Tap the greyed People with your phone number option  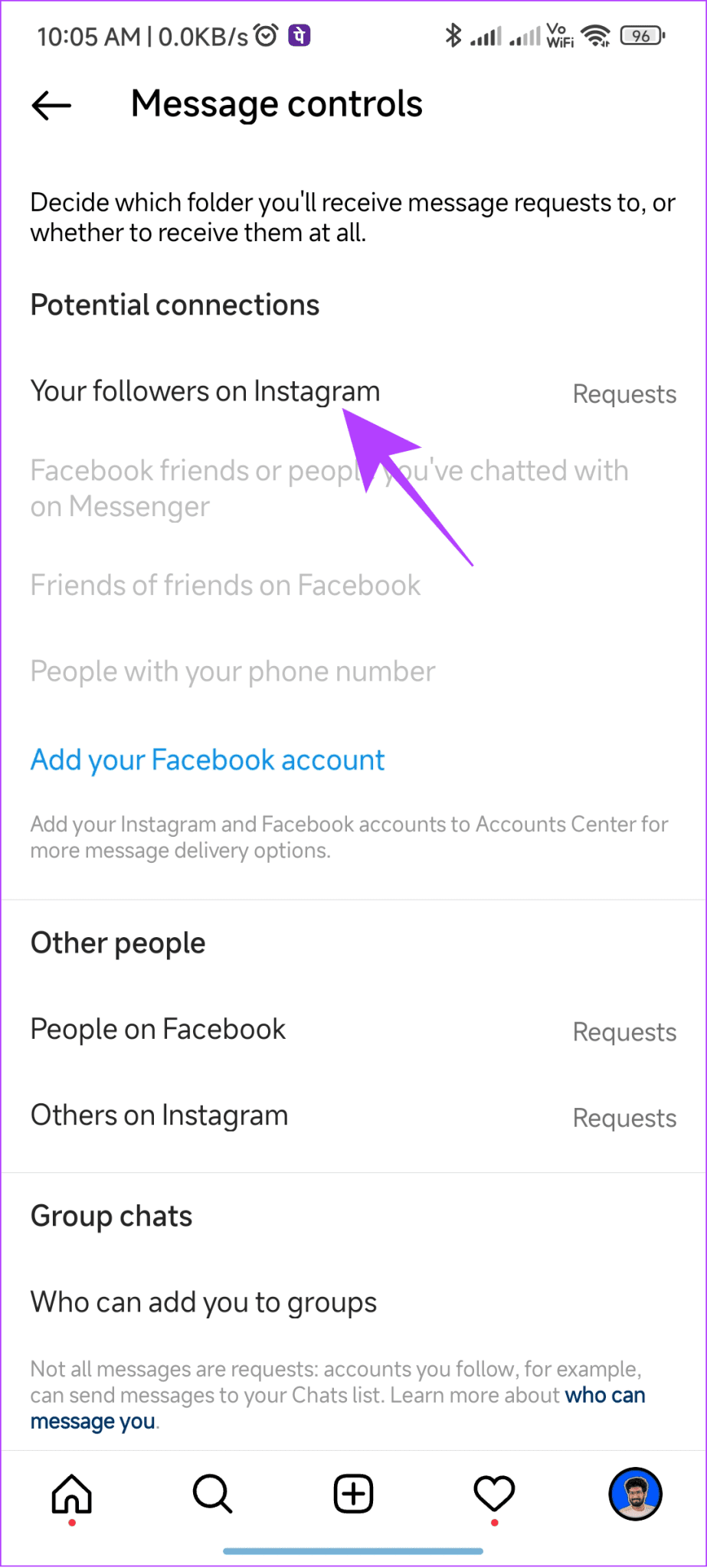coord(232,671)
